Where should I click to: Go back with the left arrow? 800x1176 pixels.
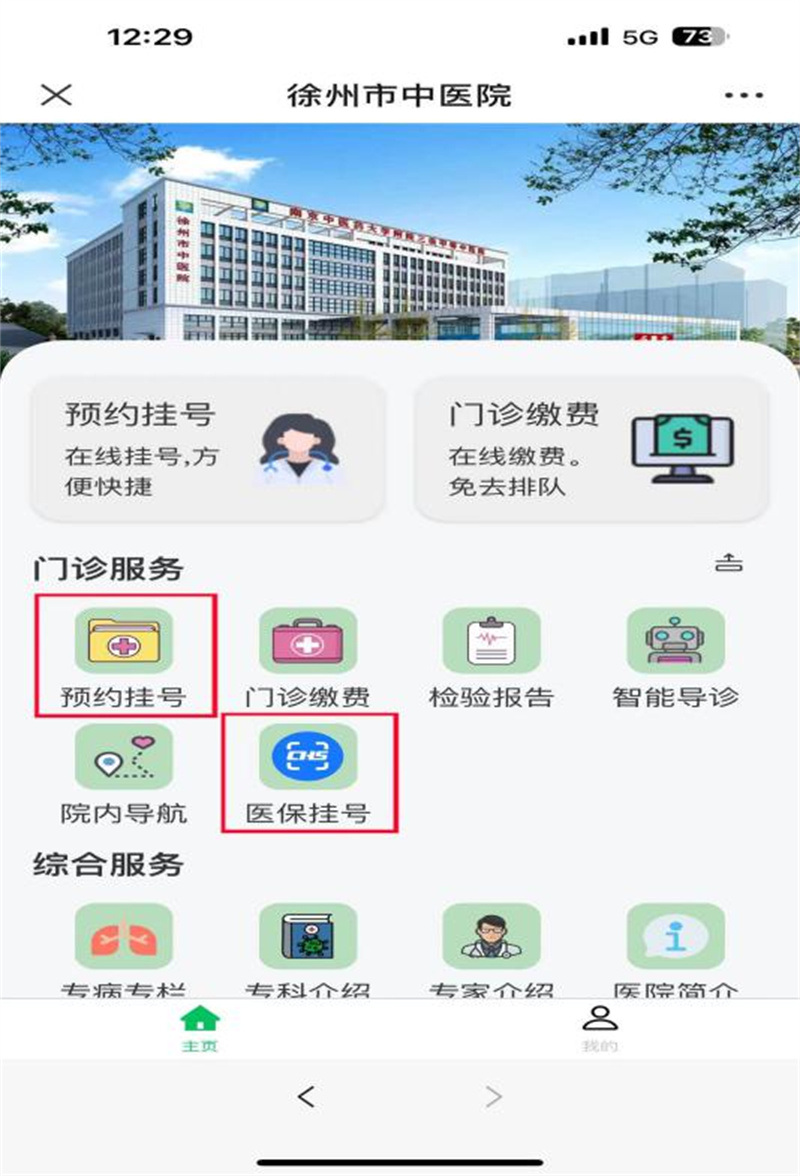click(307, 1096)
